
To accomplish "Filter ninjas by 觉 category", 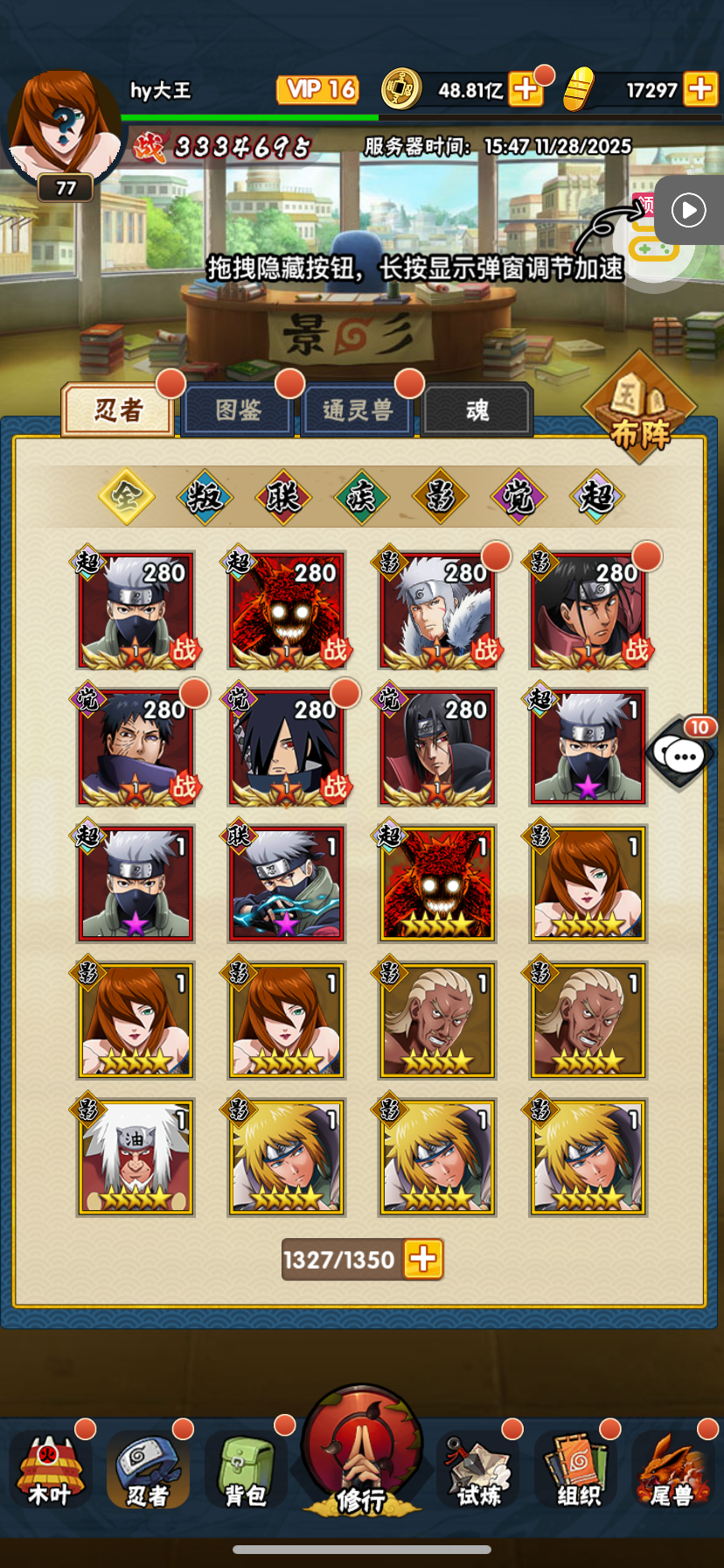I will [519, 497].
